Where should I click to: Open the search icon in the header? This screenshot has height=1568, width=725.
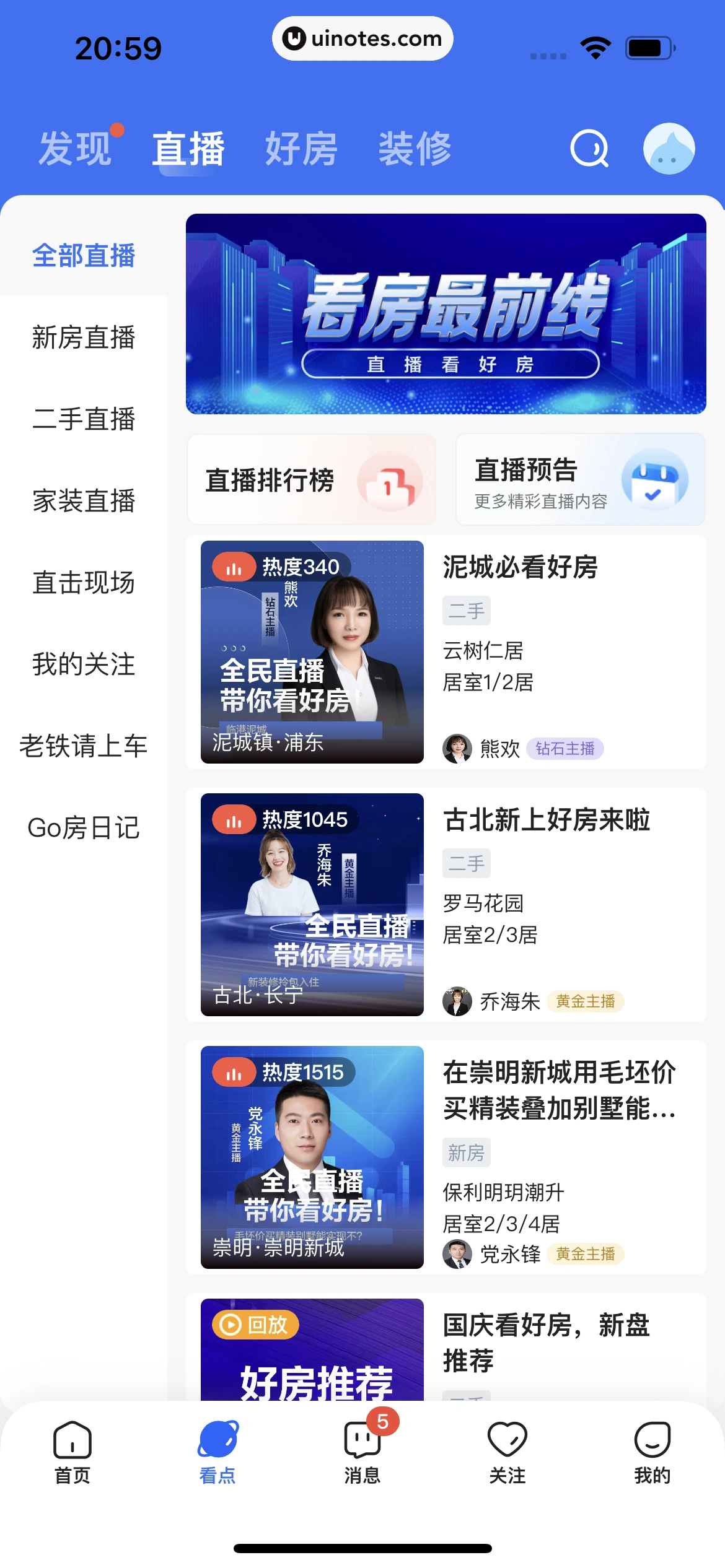[589, 149]
